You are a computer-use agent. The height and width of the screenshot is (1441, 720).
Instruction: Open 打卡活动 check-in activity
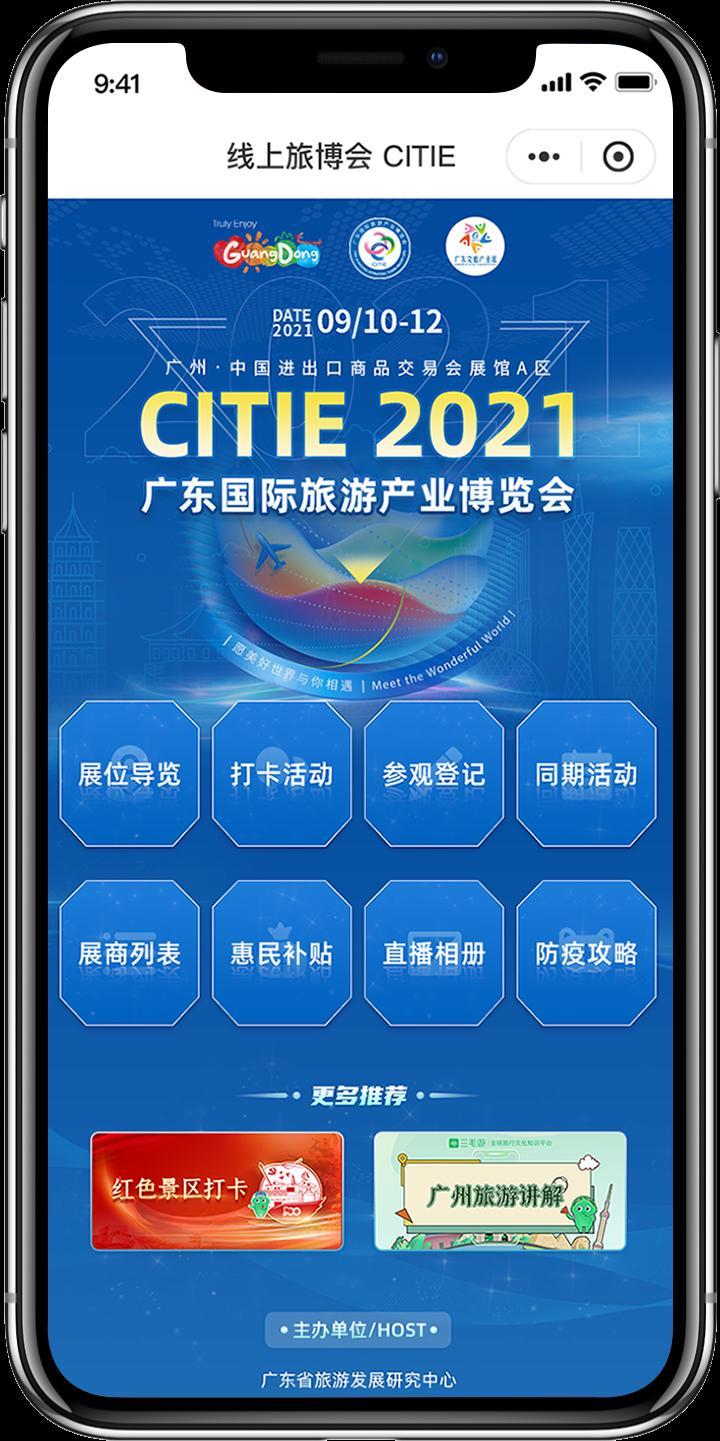pyautogui.click(x=282, y=774)
